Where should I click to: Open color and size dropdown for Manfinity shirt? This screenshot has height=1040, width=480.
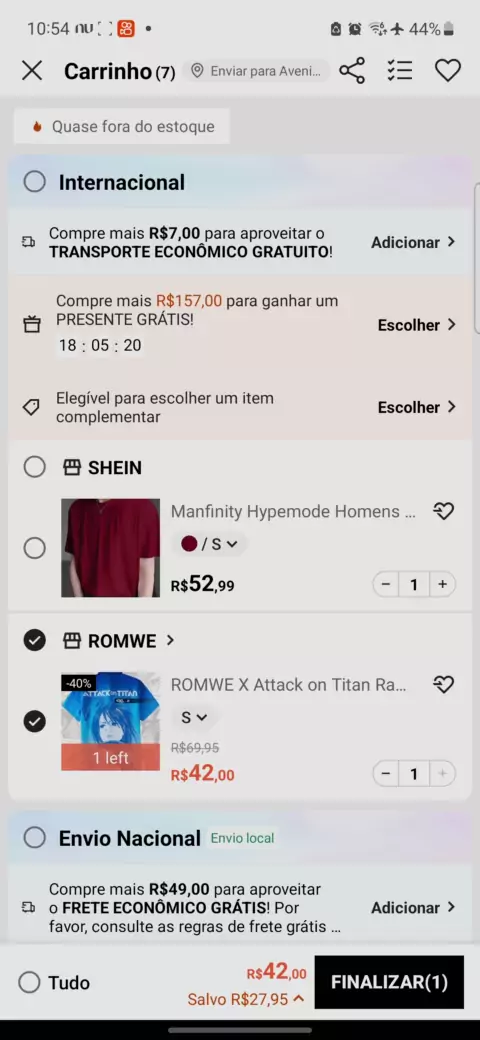coord(209,545)
